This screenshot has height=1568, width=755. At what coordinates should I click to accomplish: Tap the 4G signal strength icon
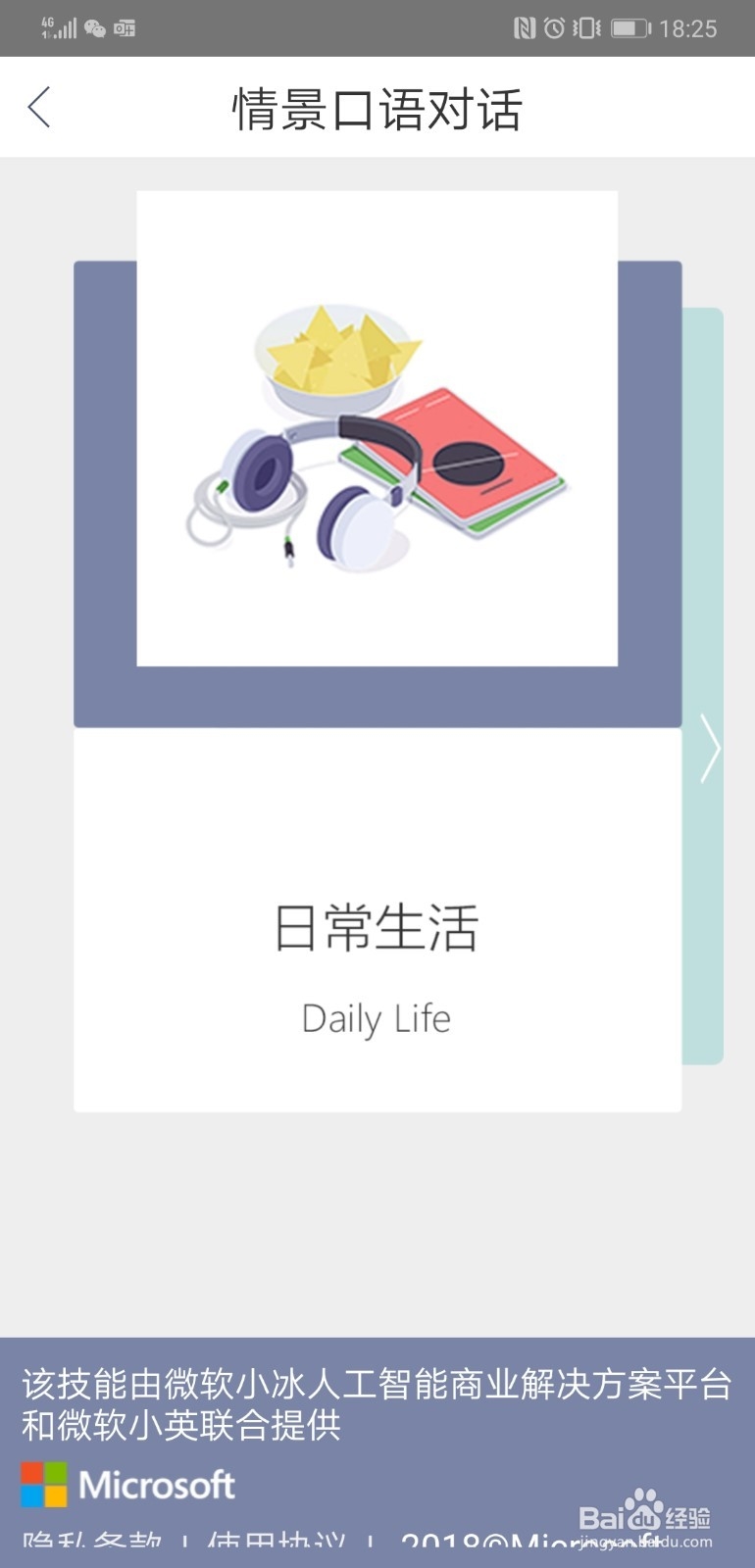pos(62,28)
